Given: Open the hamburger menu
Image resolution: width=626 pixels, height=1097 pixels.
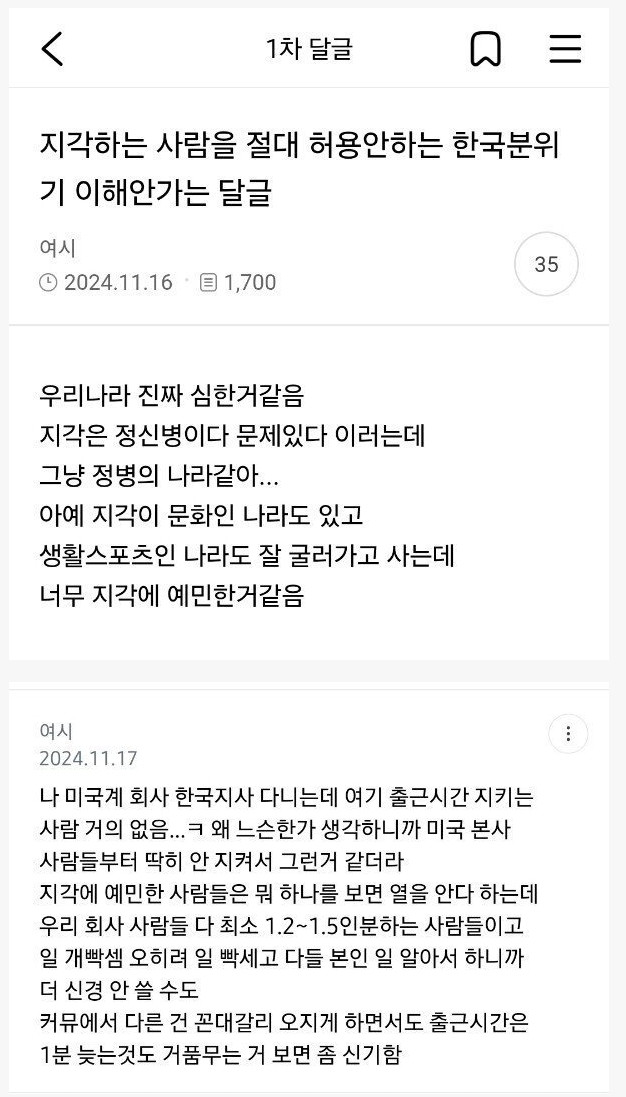Looking at the screenshot, I should tap(565, 49).
